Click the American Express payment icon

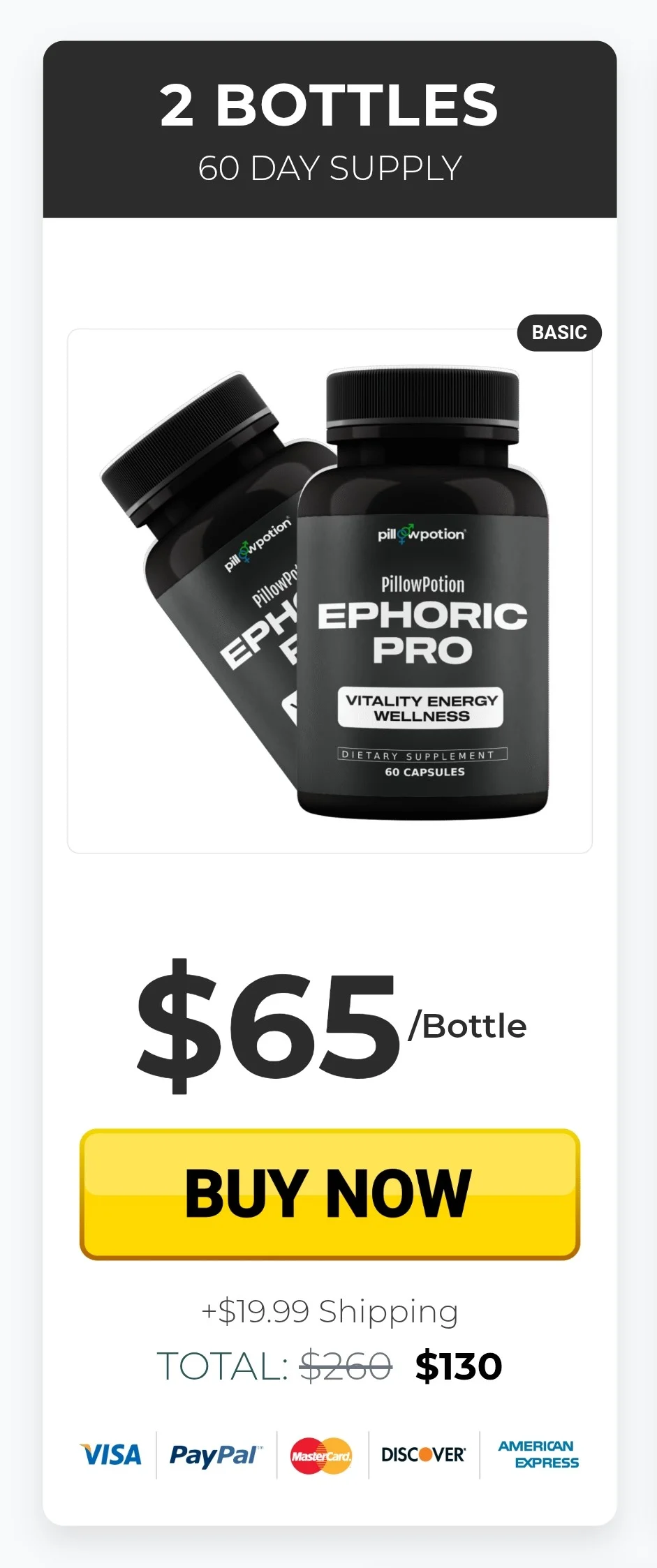pyautogui.click(x=538, y=1454)
